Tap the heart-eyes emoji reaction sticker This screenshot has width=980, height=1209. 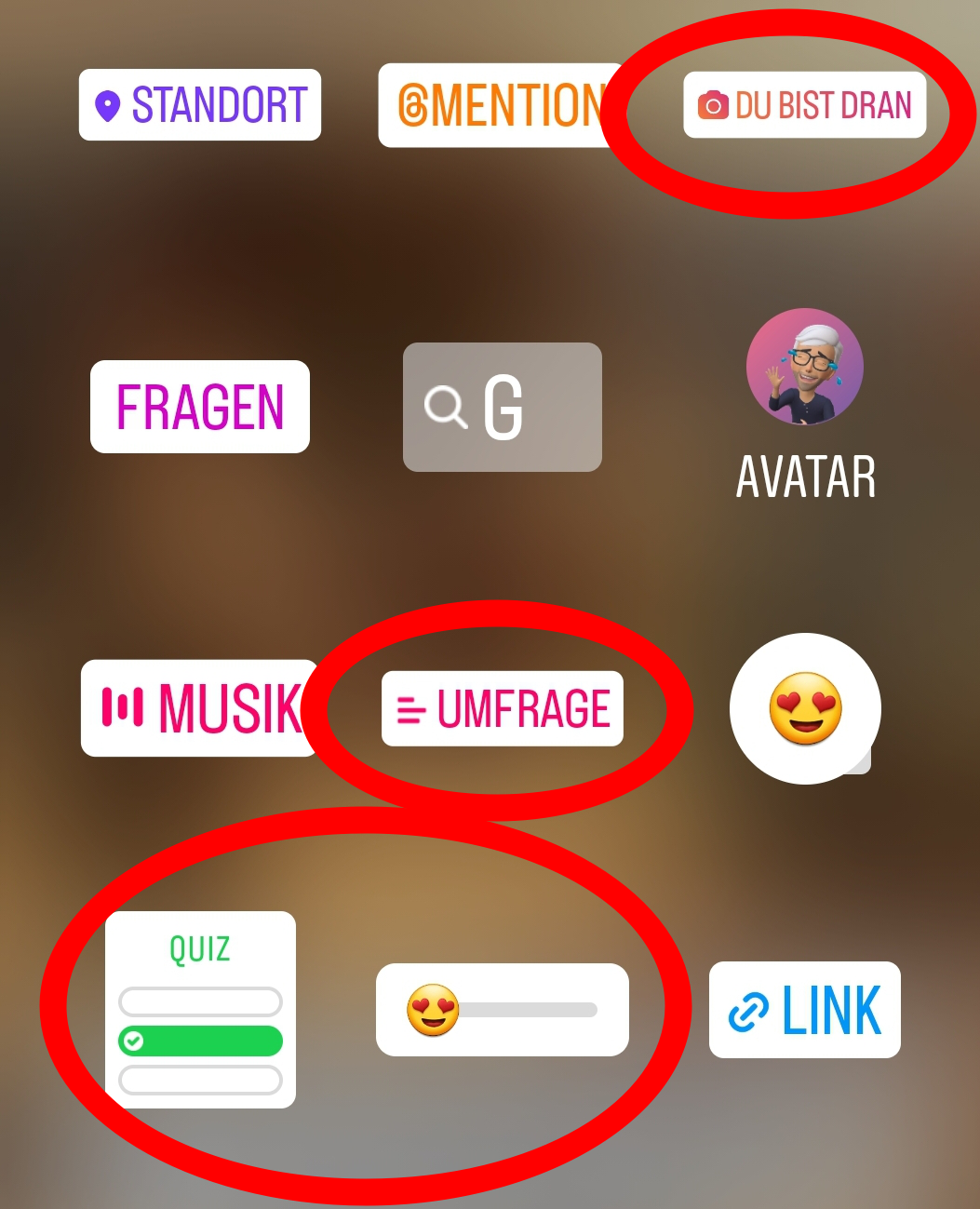click(x=805, y=708)
